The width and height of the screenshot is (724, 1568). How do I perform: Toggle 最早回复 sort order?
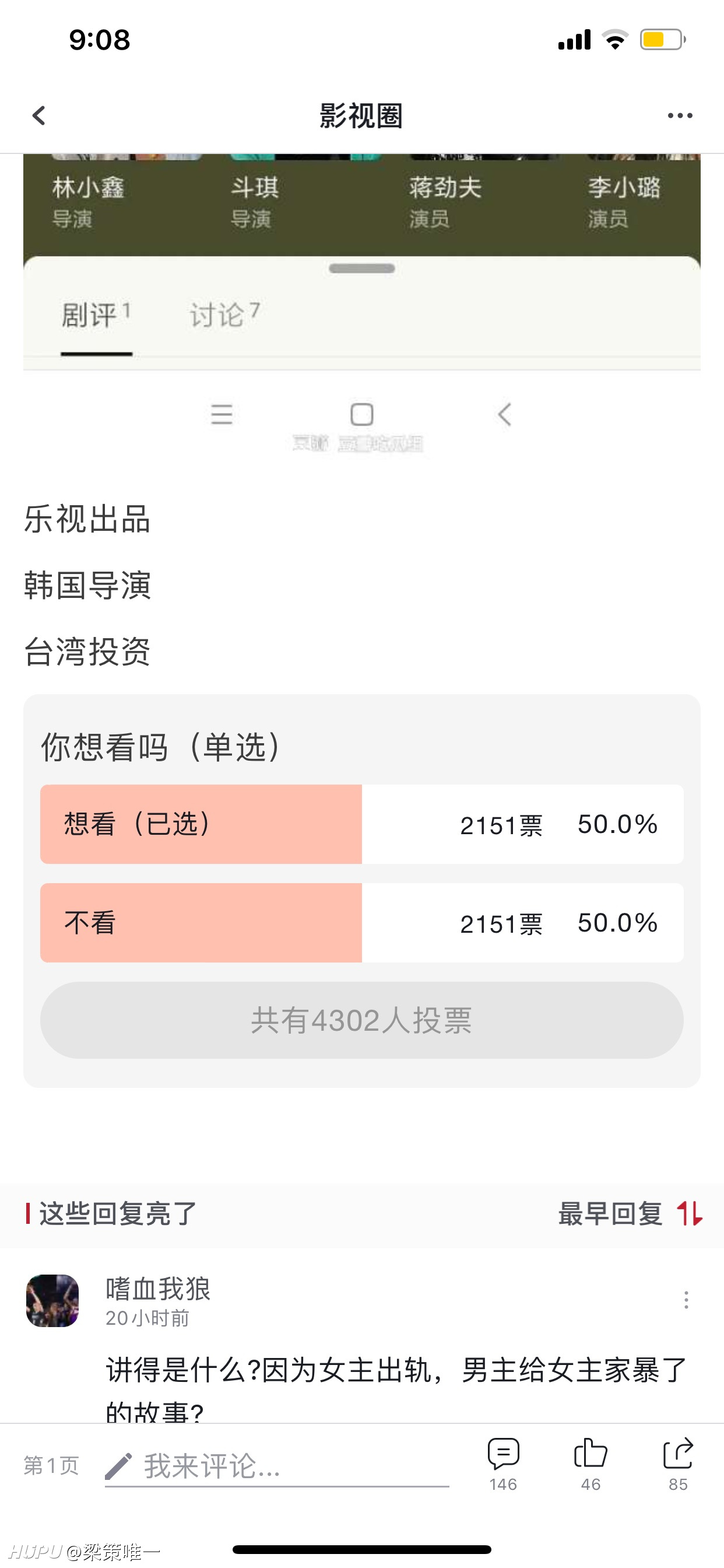(x=630, y=1214)
